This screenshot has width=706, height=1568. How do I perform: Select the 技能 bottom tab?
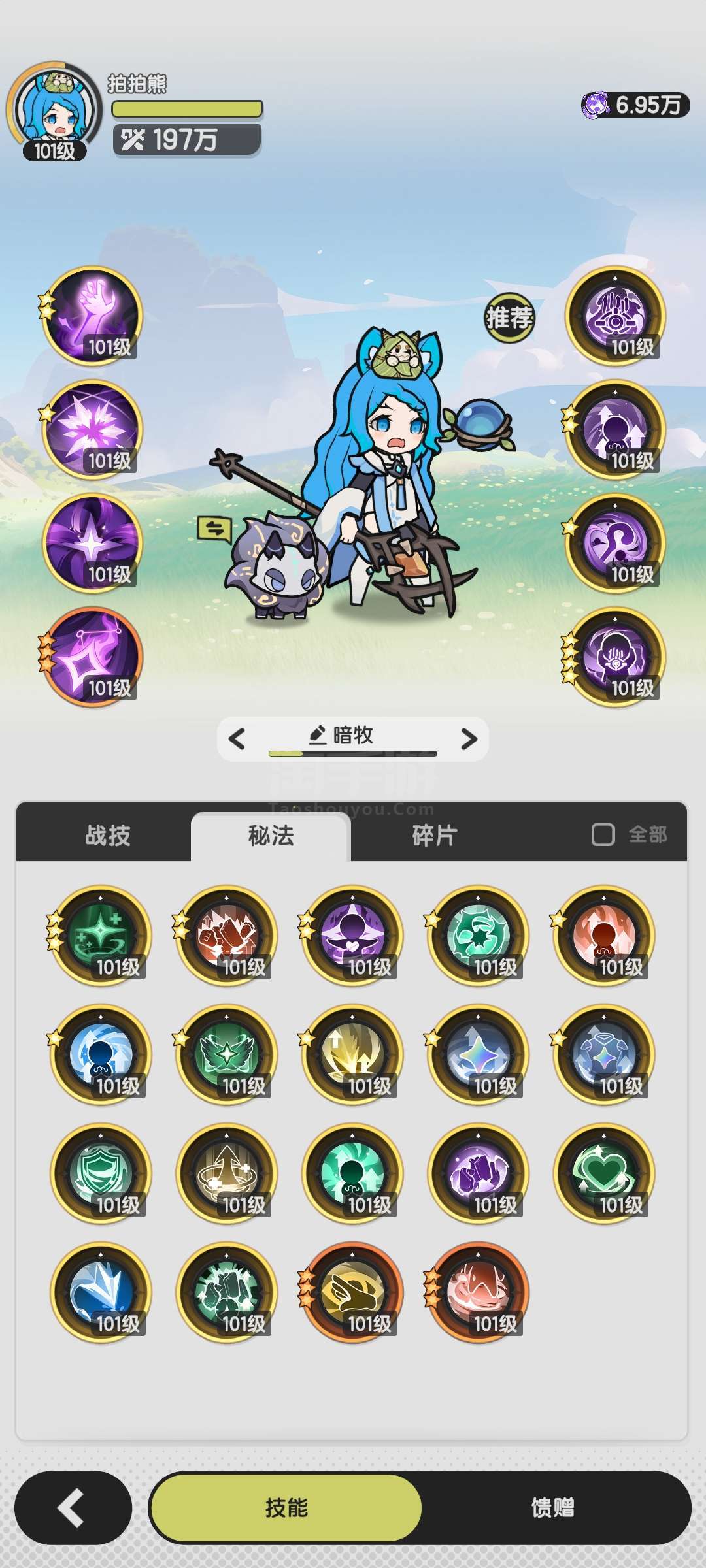coord(286,1507)
